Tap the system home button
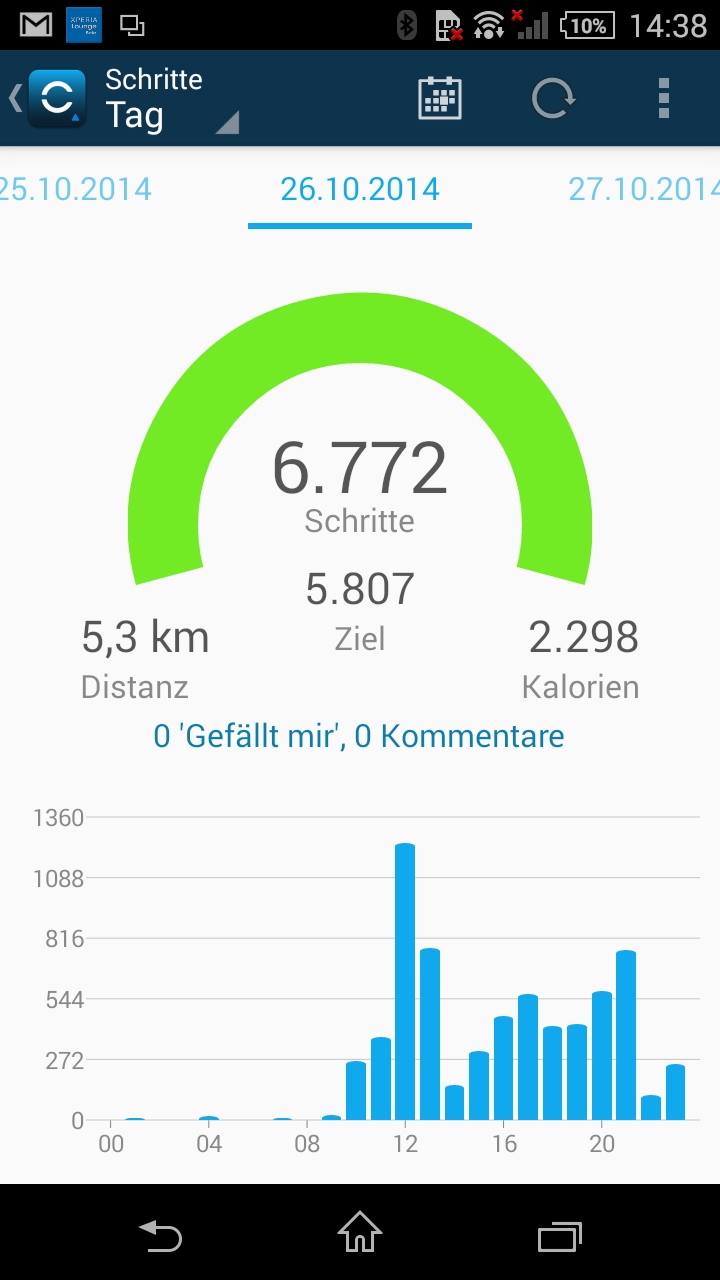The width and height of the screenshot is (720, 1280). (360, 1233)
